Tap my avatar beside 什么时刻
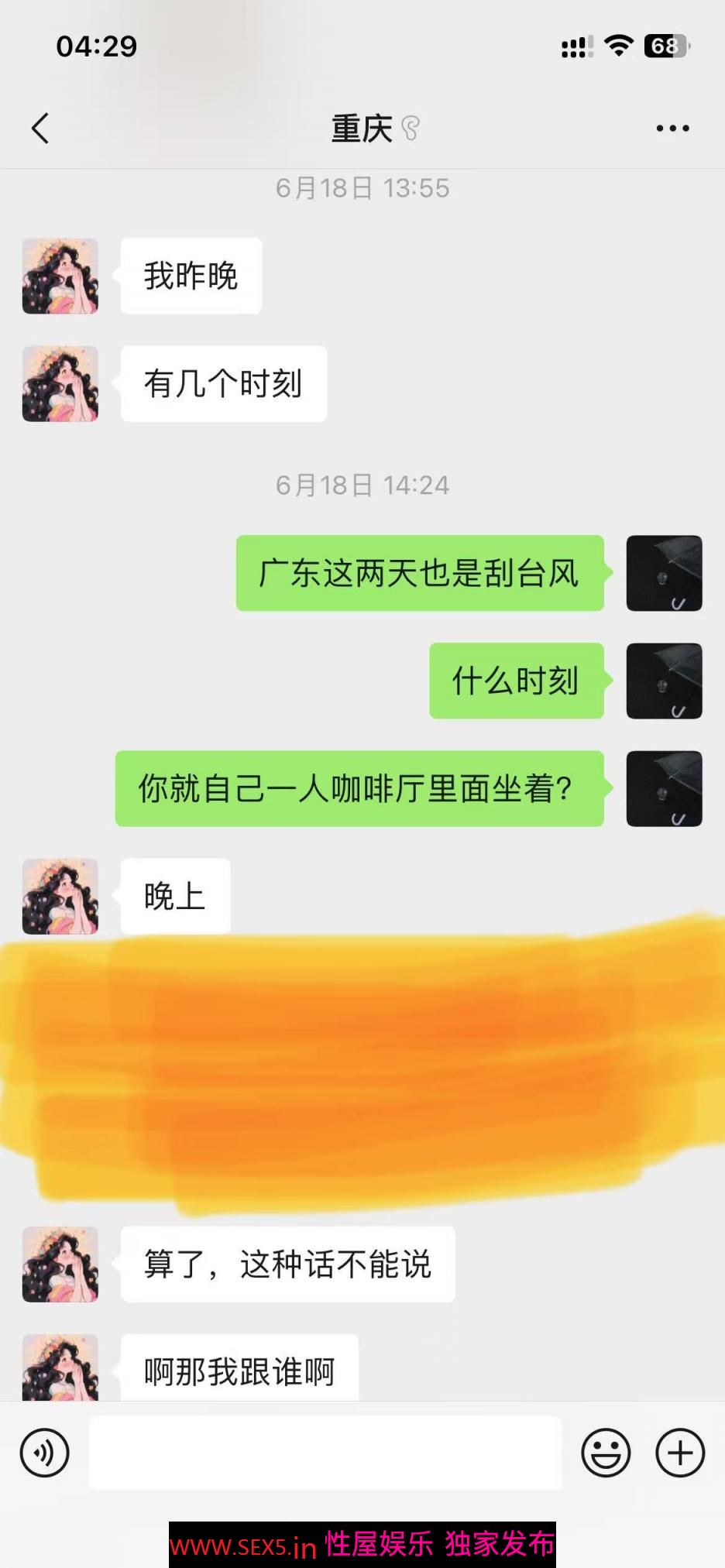The image size is (725, 1568). click(x=664, y=681)
